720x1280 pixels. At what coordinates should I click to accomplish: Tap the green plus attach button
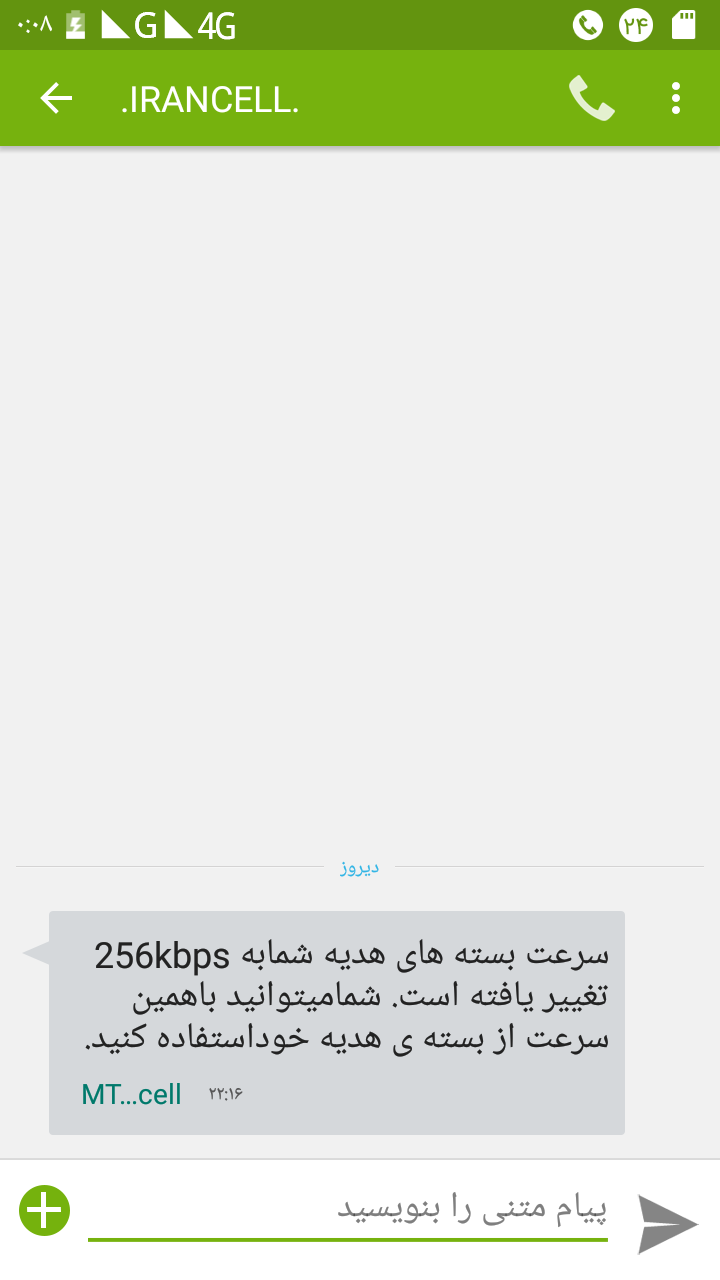point(45,1210)
